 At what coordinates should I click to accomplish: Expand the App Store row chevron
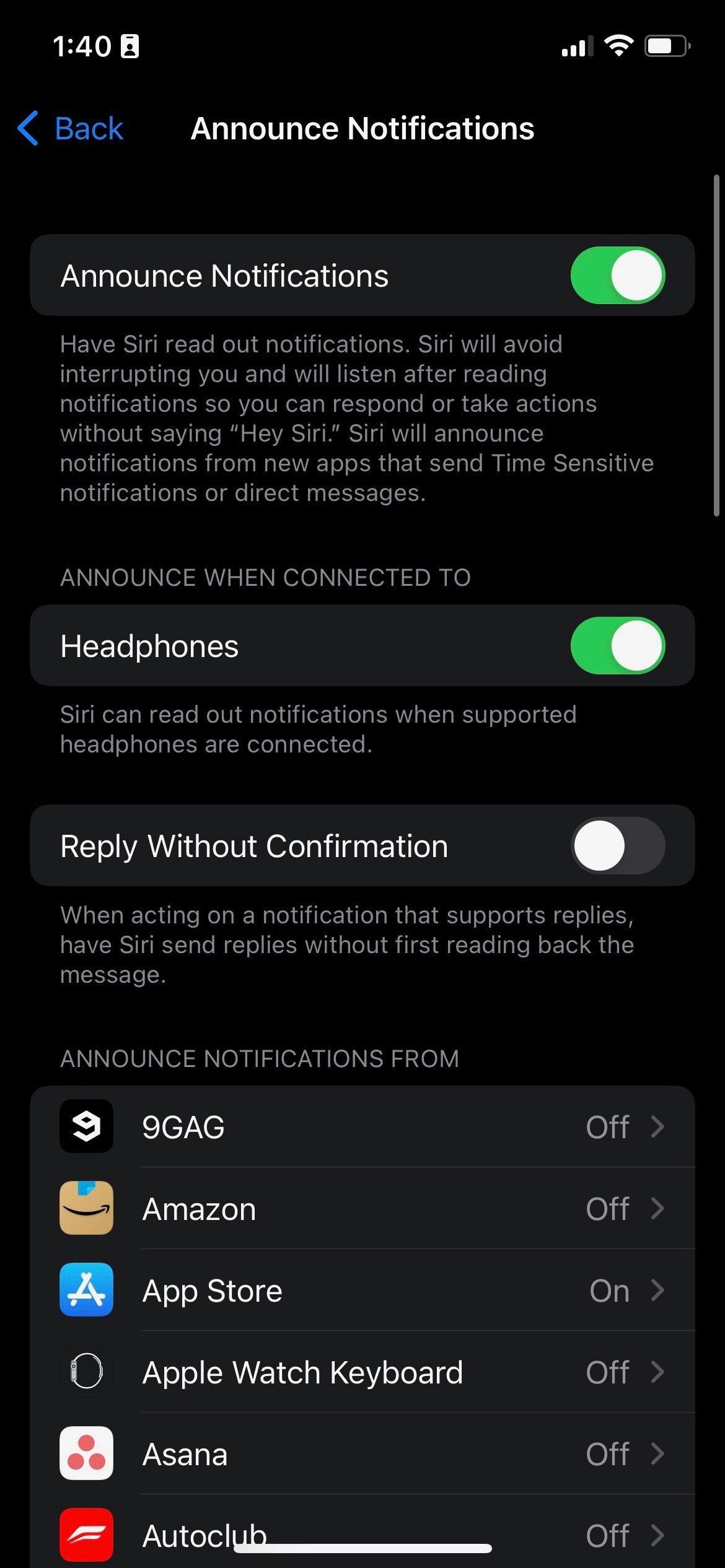point(659,1291)
